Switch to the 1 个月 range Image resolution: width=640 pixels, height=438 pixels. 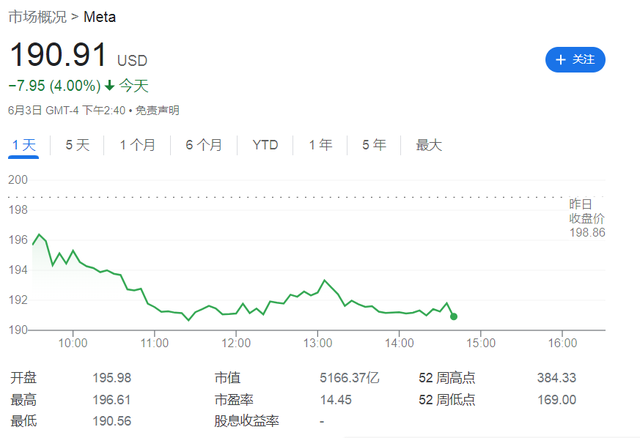point(137,145)
